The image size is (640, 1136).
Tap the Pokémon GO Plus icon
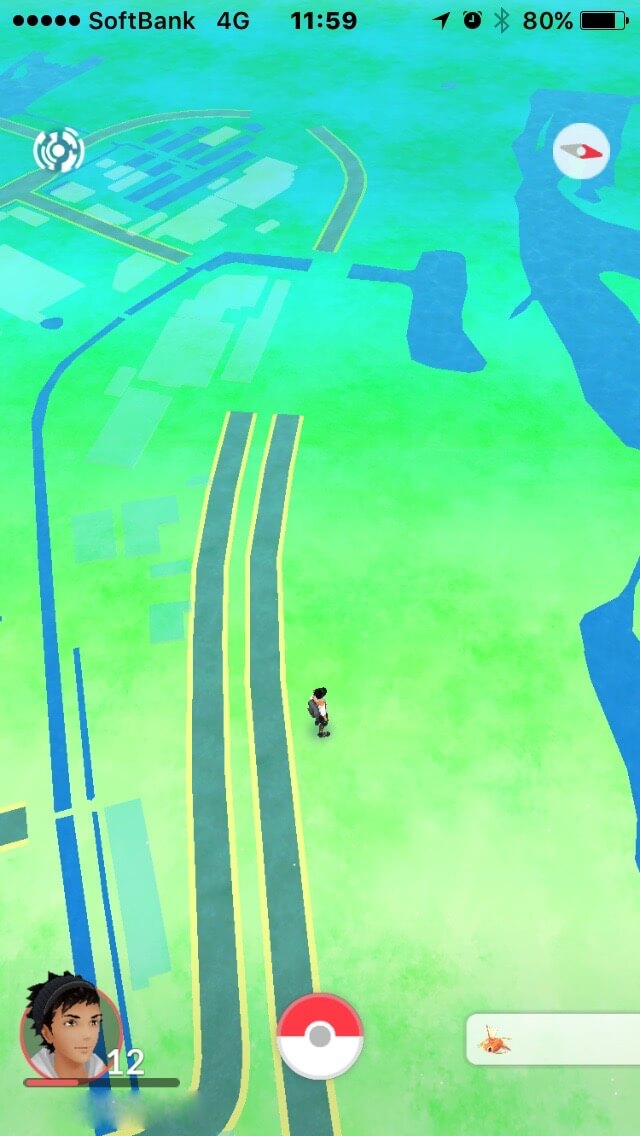(58, 150)
